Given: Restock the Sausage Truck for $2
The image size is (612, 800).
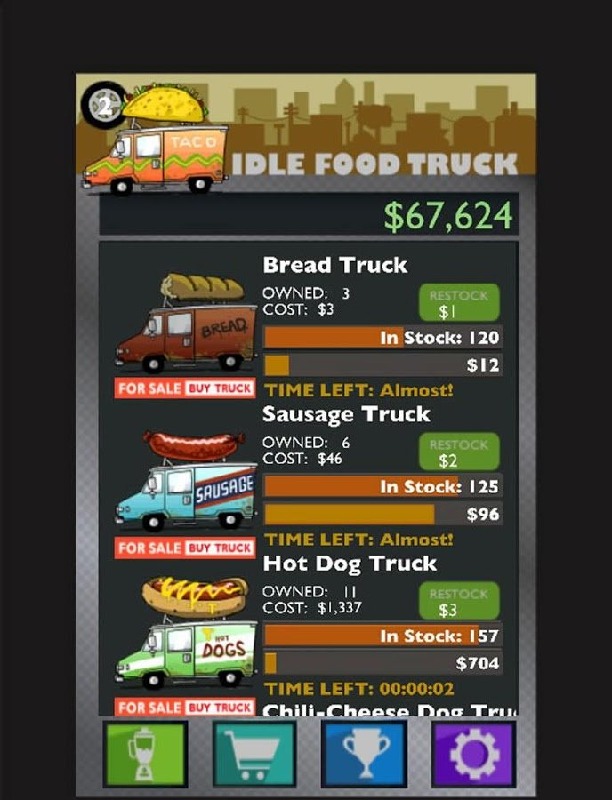Looking at the screenshot, I should pyautogui.click(x=458, y=452).
